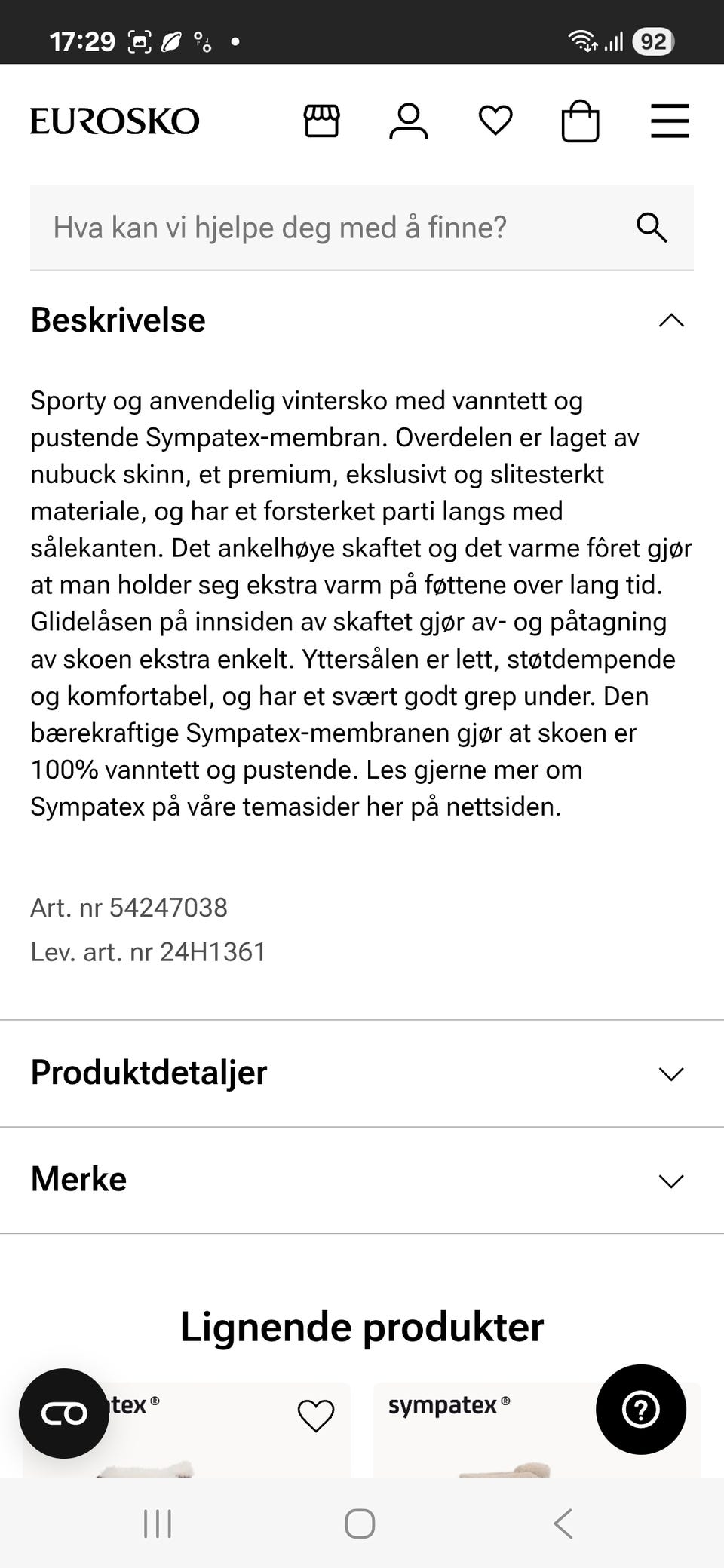Tap the search magnifier icon
The image size is (724, 1568).
(x=652, y=228)
